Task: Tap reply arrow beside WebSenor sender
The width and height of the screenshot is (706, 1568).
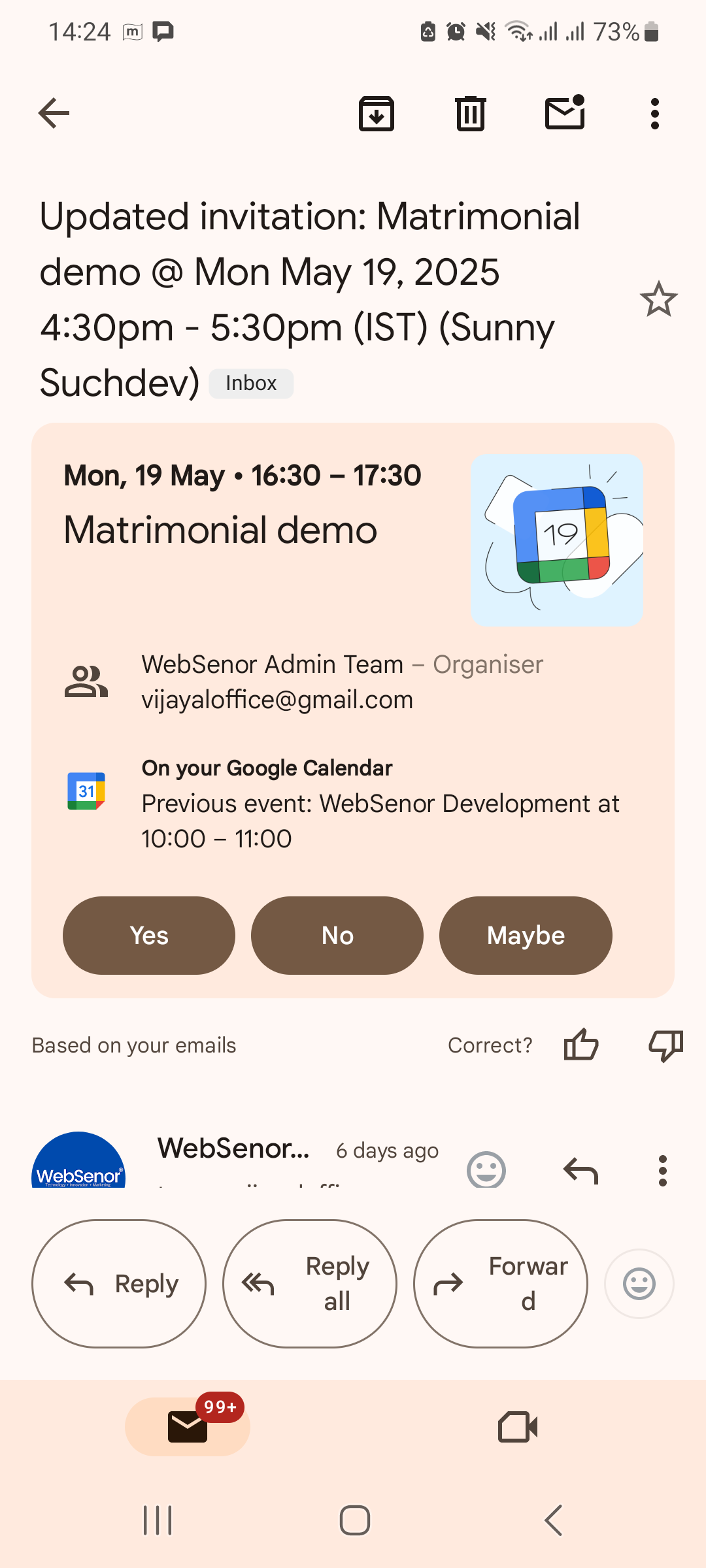Action: pos(580,1169)
